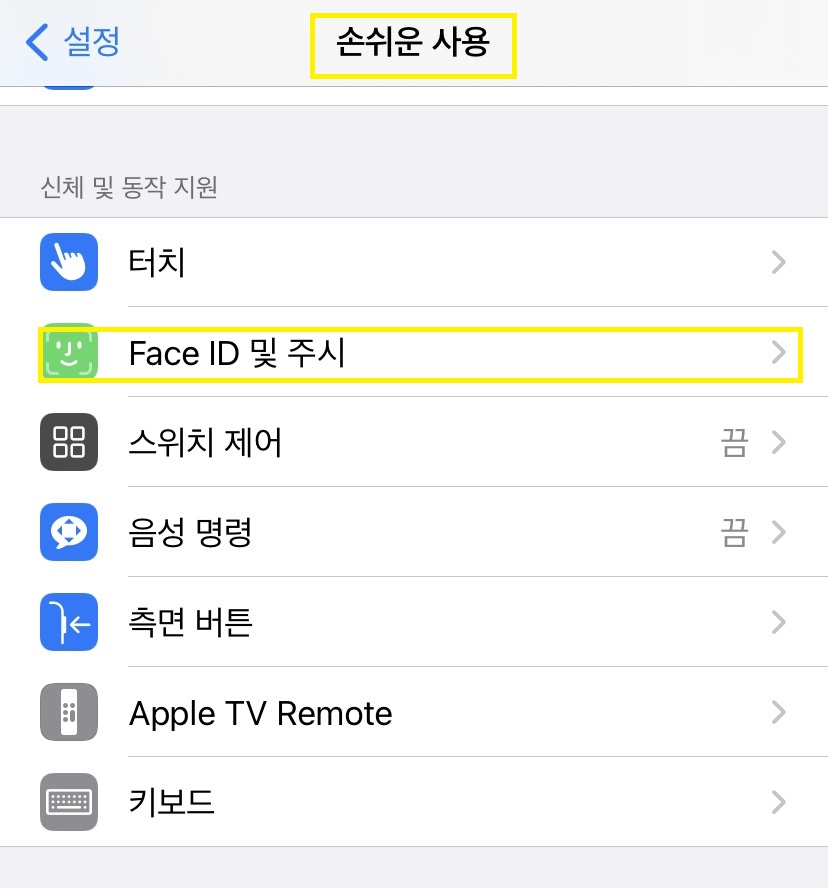Expand the 키보드 row chevron

[x=779, y=802]
